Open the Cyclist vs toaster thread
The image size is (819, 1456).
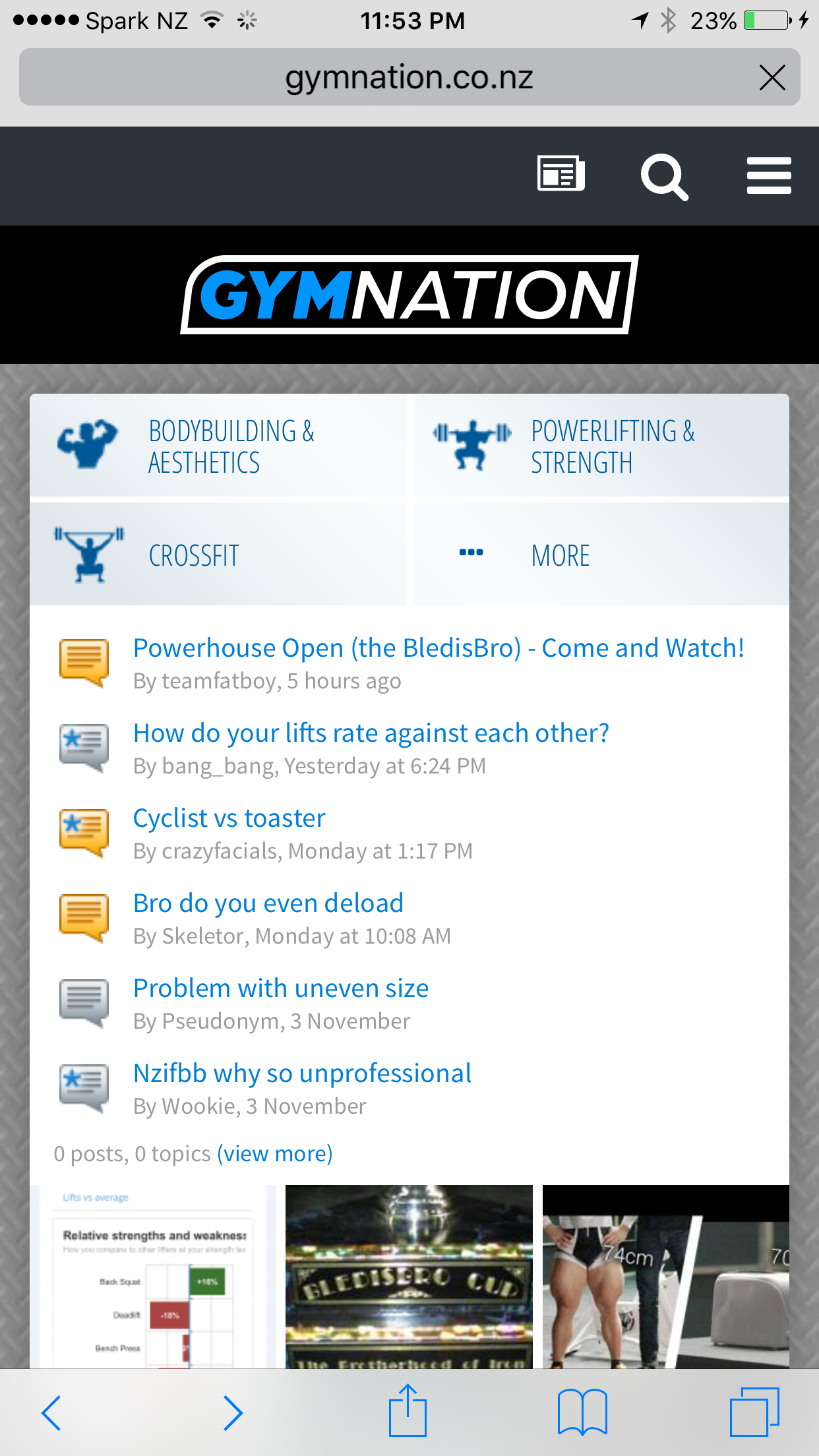(x=229, y=818)
